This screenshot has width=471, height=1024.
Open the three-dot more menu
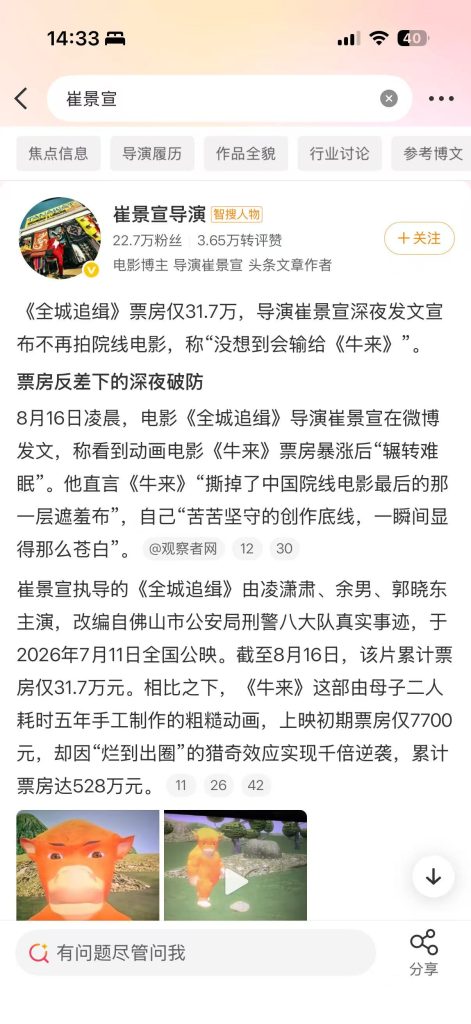click(441, 99)
